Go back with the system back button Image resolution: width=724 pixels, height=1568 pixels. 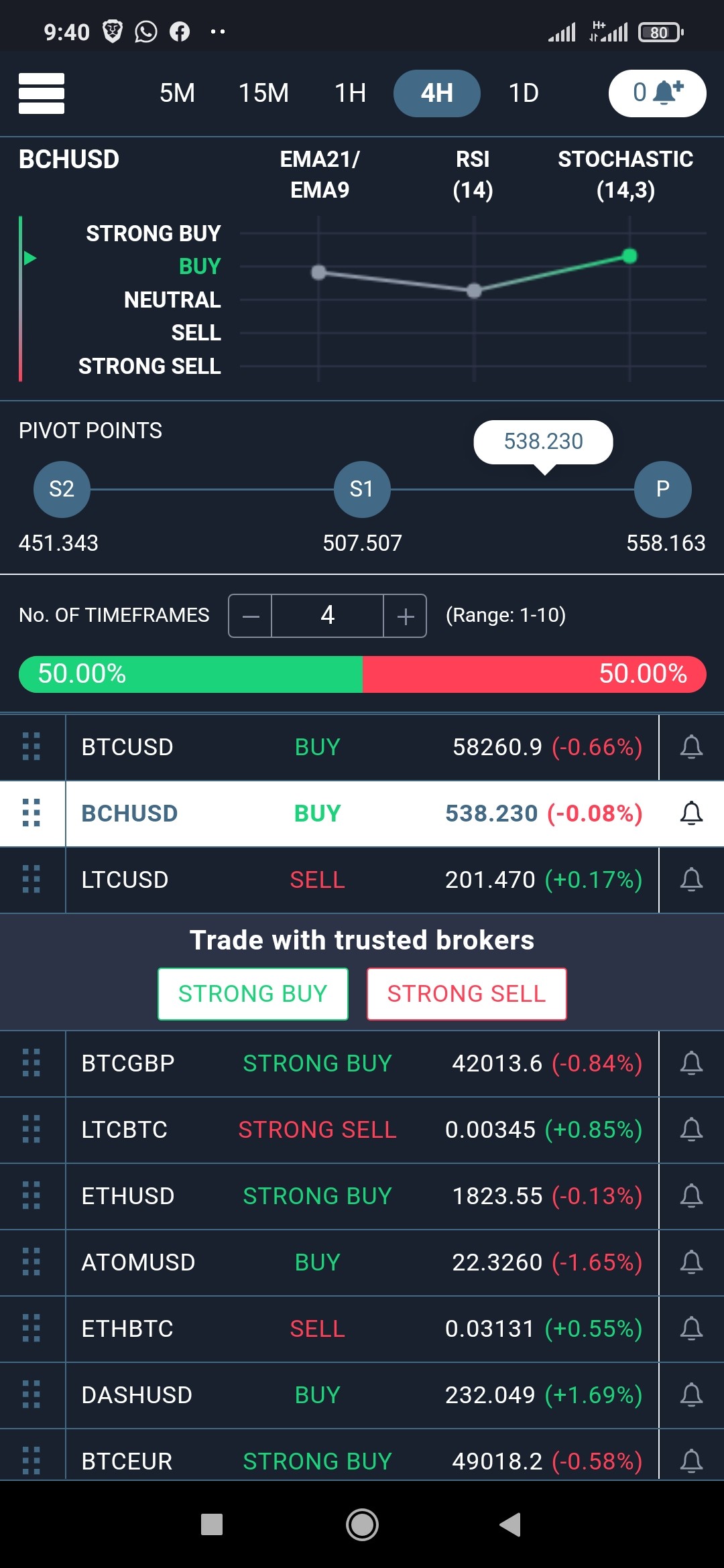tap(510, 1524)
